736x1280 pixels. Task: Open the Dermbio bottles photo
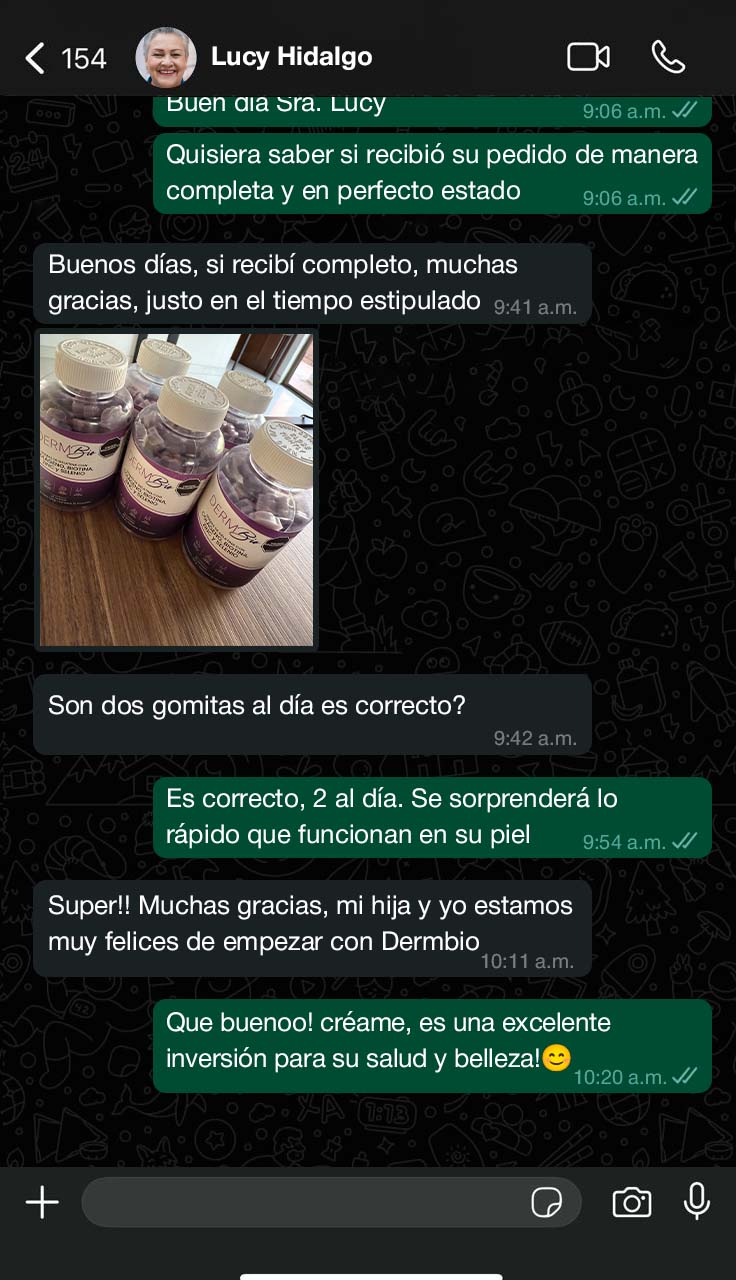(x=177, y=489)
